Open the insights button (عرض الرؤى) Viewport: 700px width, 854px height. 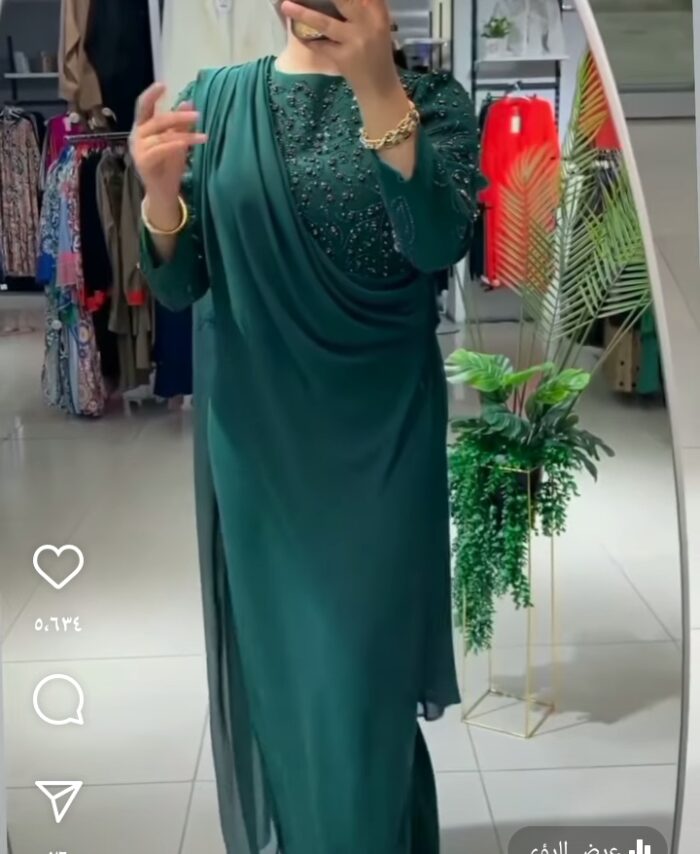[x=587, y=843]
